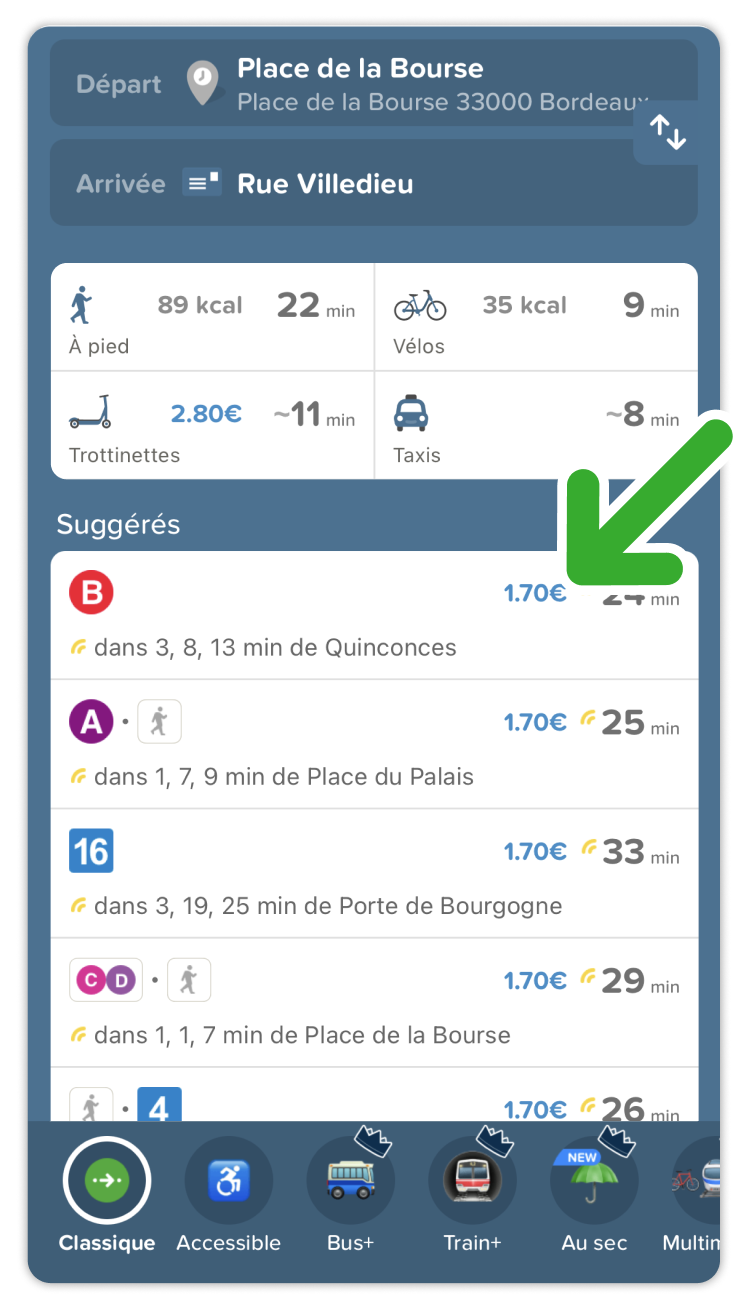
Task: Switch to Bus+ mode
Action: [351, 1196]
